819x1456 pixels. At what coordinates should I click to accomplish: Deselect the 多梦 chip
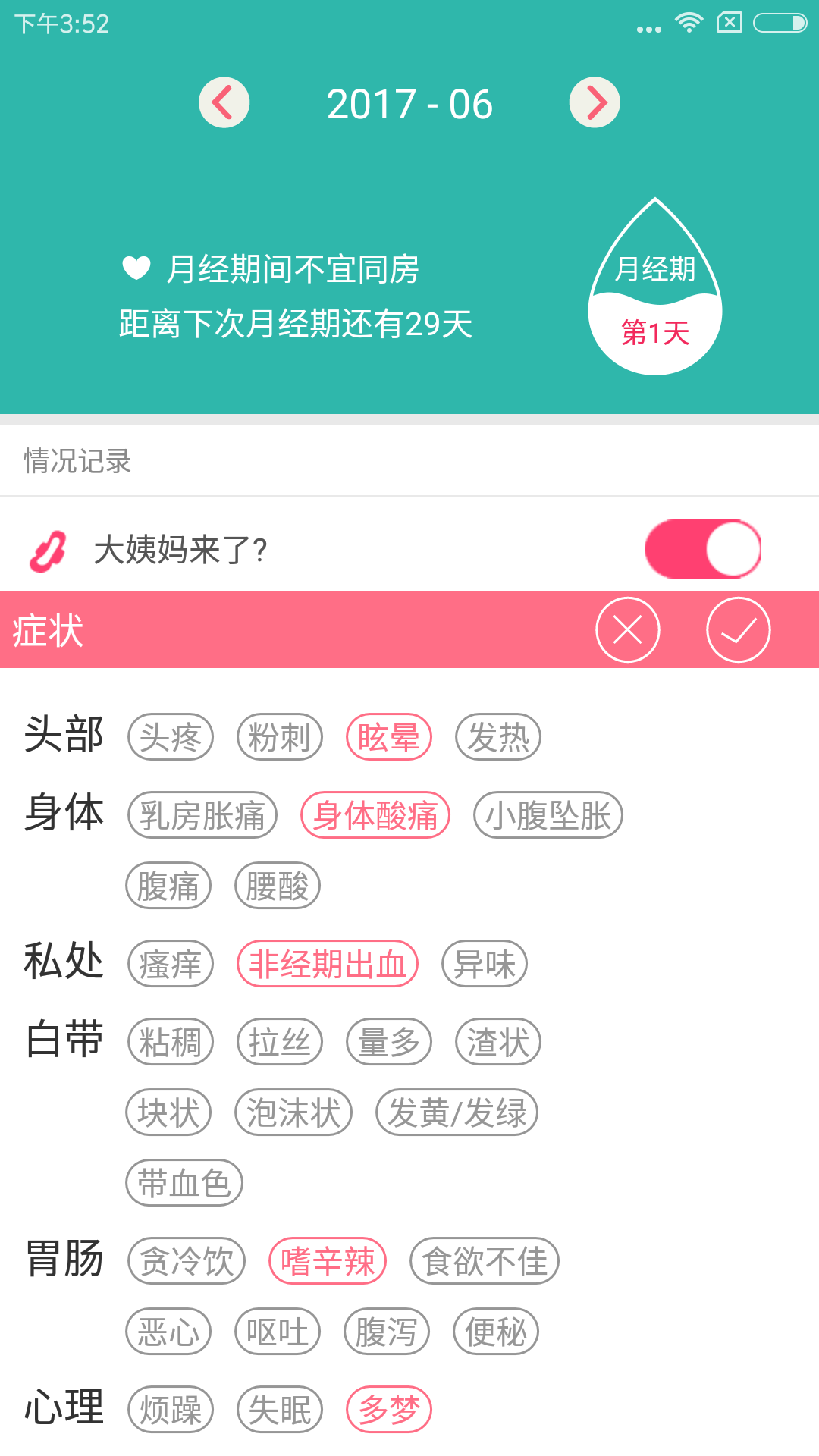[x=389, y=1410]
